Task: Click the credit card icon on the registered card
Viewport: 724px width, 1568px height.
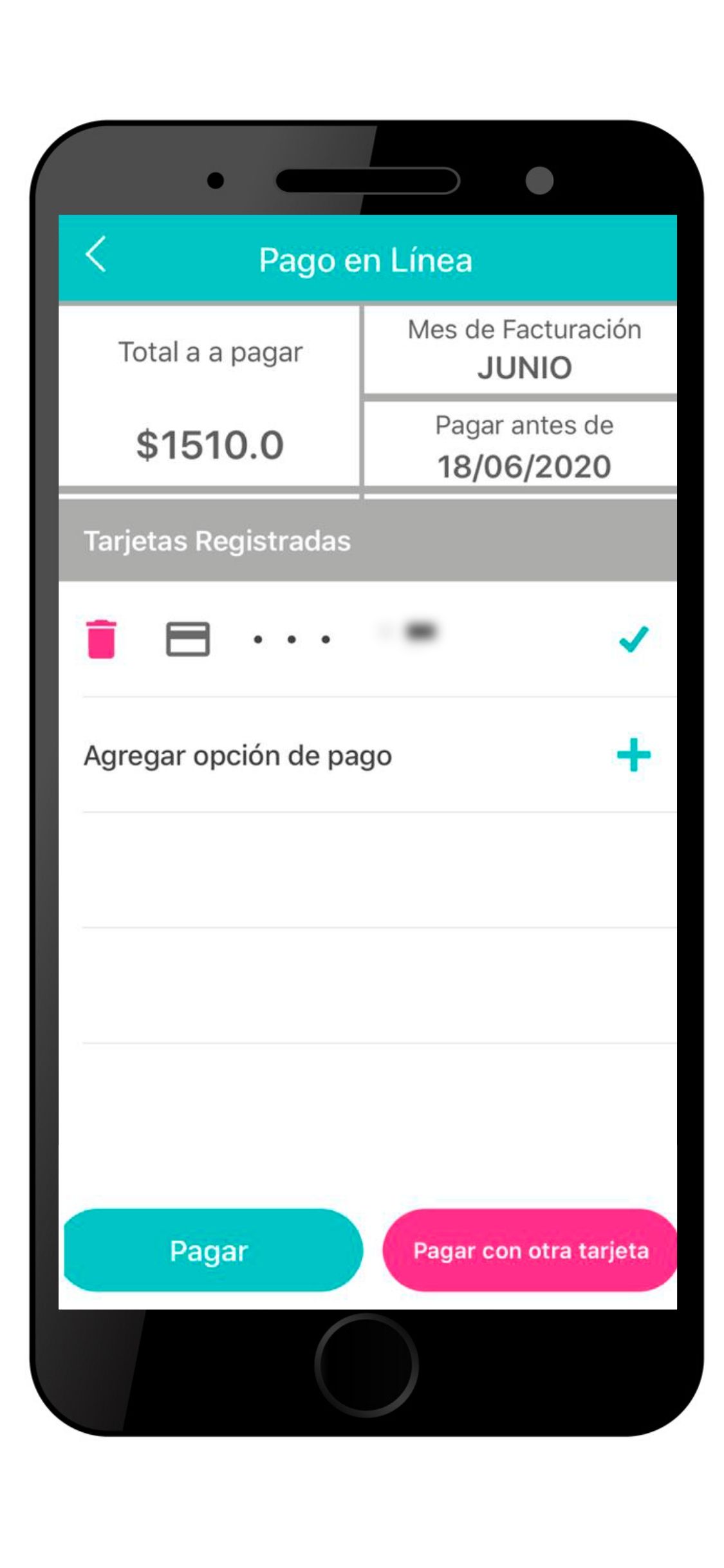Action: 187,639
